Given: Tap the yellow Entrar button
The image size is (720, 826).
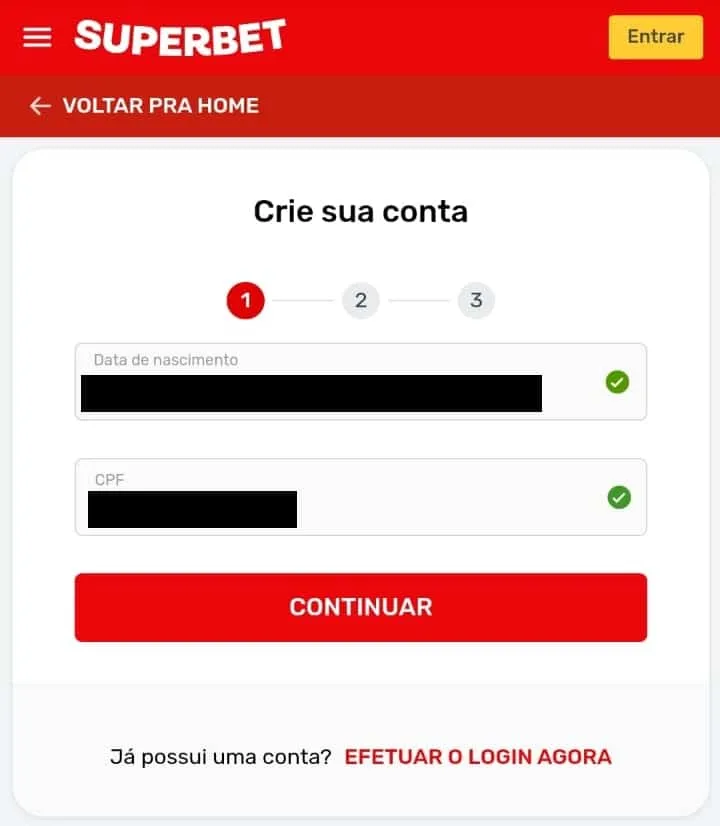Looking at the screenshot, I should coord(655,37).
